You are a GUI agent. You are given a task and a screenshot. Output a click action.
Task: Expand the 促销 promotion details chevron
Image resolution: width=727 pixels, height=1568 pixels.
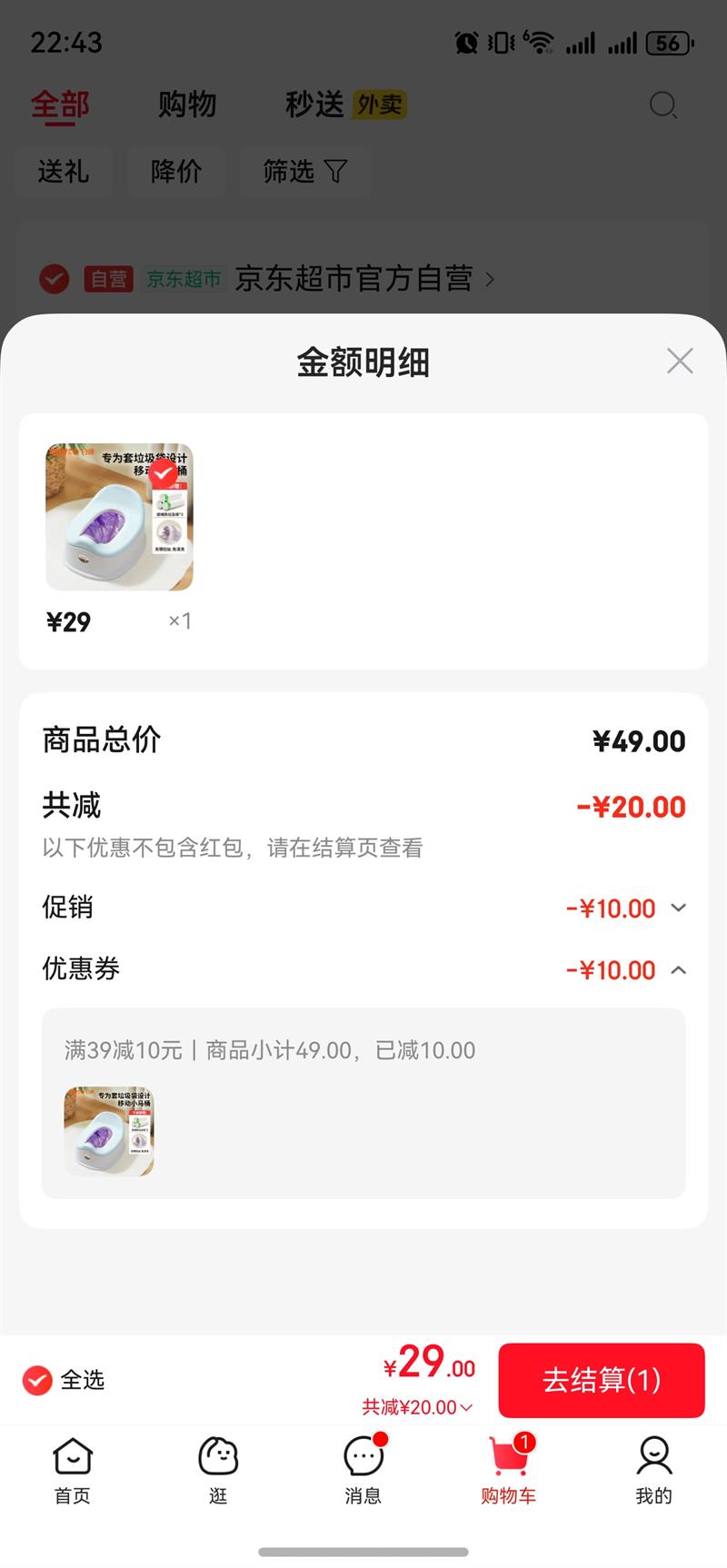[677, 908]
